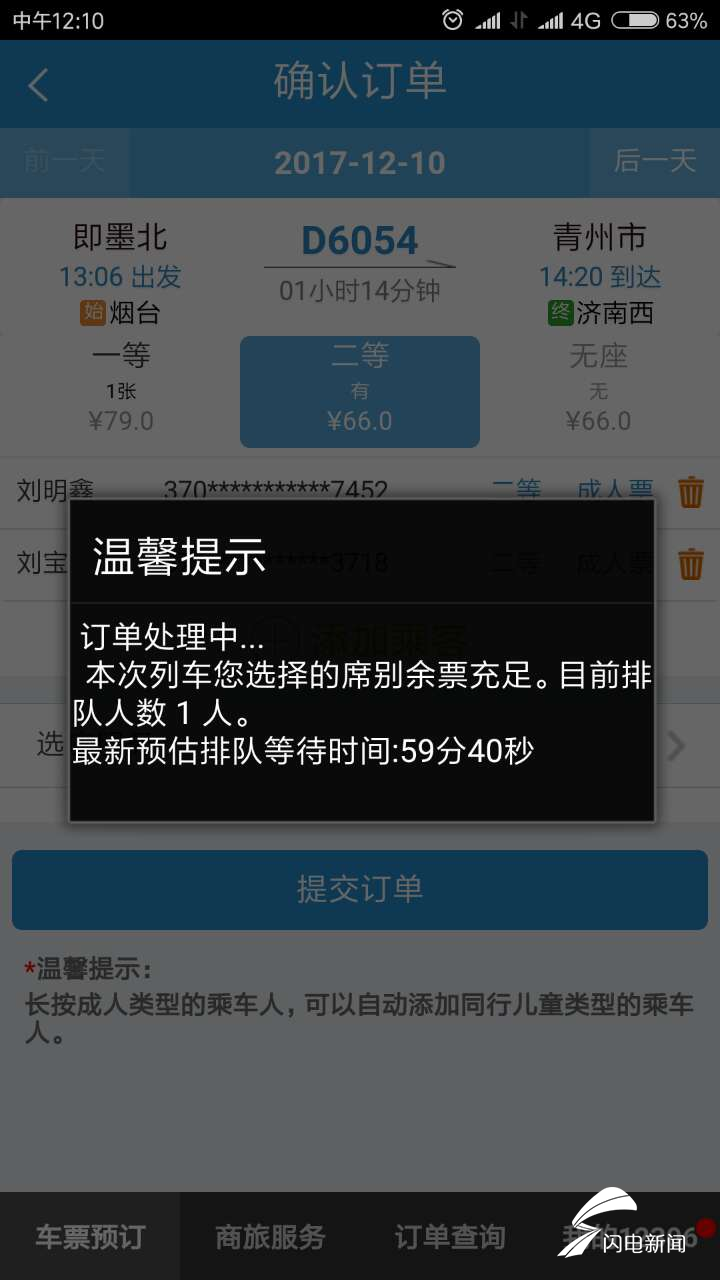This screenshot has height=1280, width=720.
Task: Remove the second passenger using the trash icon
Action: [x=691, y=563]
